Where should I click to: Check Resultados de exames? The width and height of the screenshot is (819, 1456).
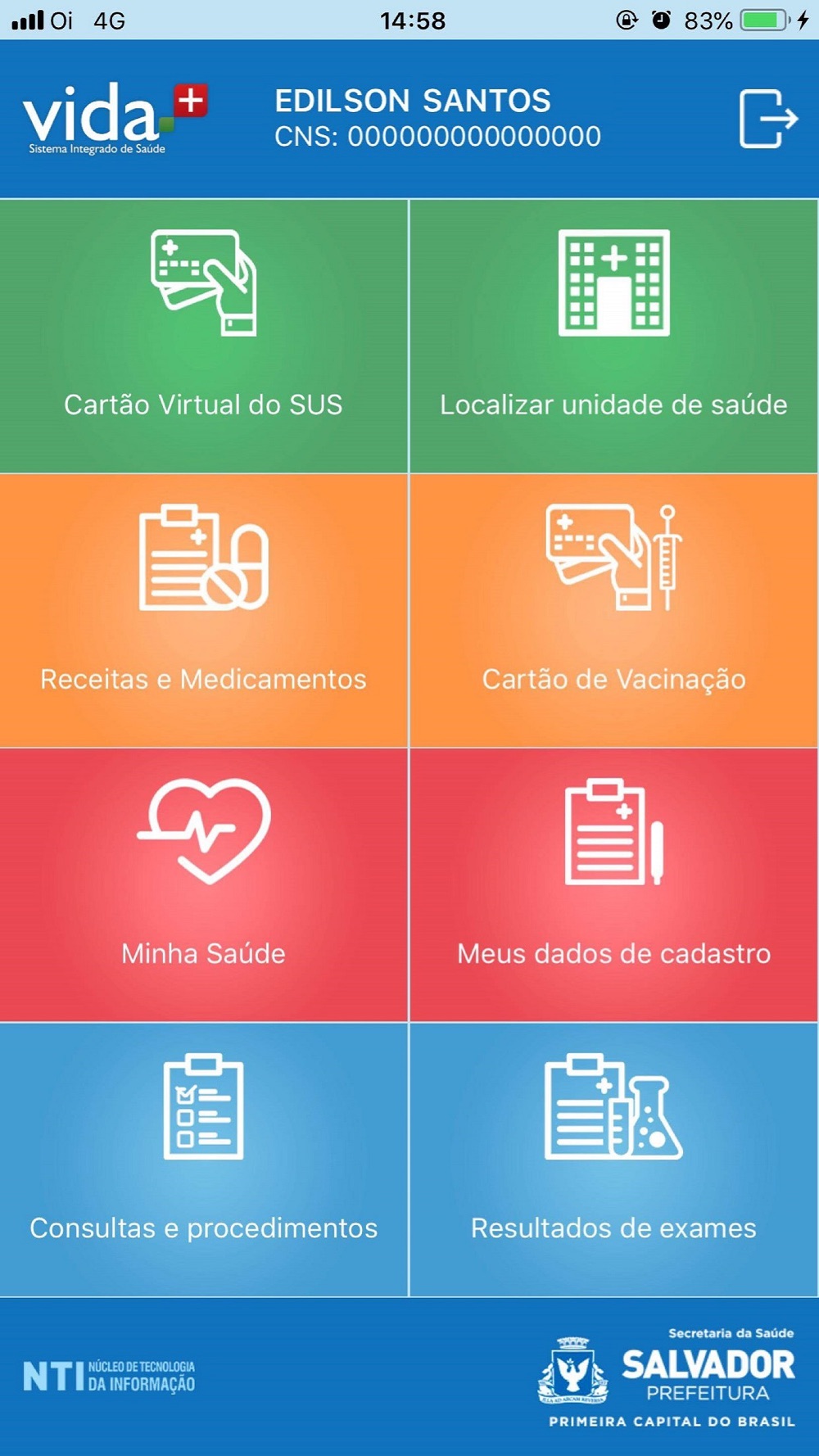tap(613, 1159)
